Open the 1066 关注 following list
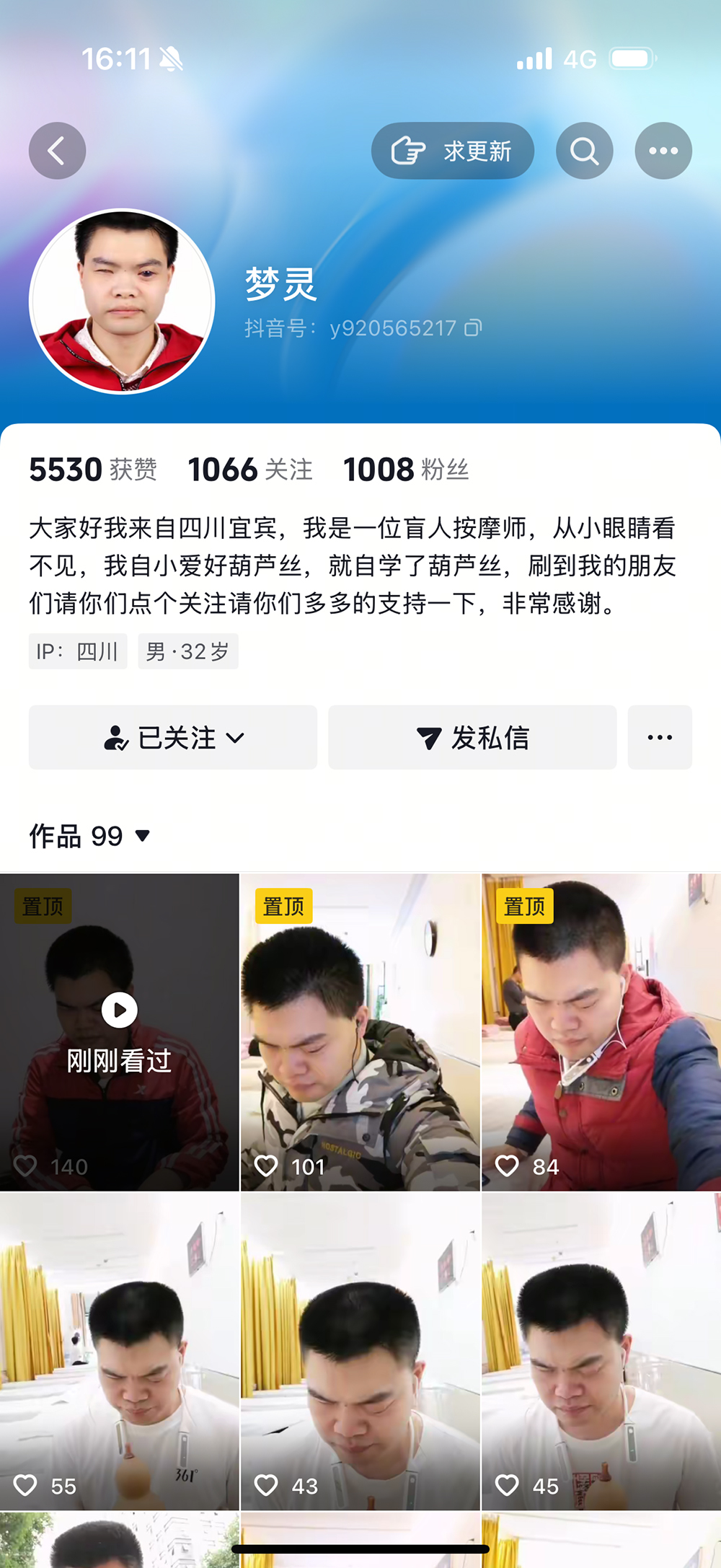The width and height of the screenshot is (721, 1568). coord(249,470)
